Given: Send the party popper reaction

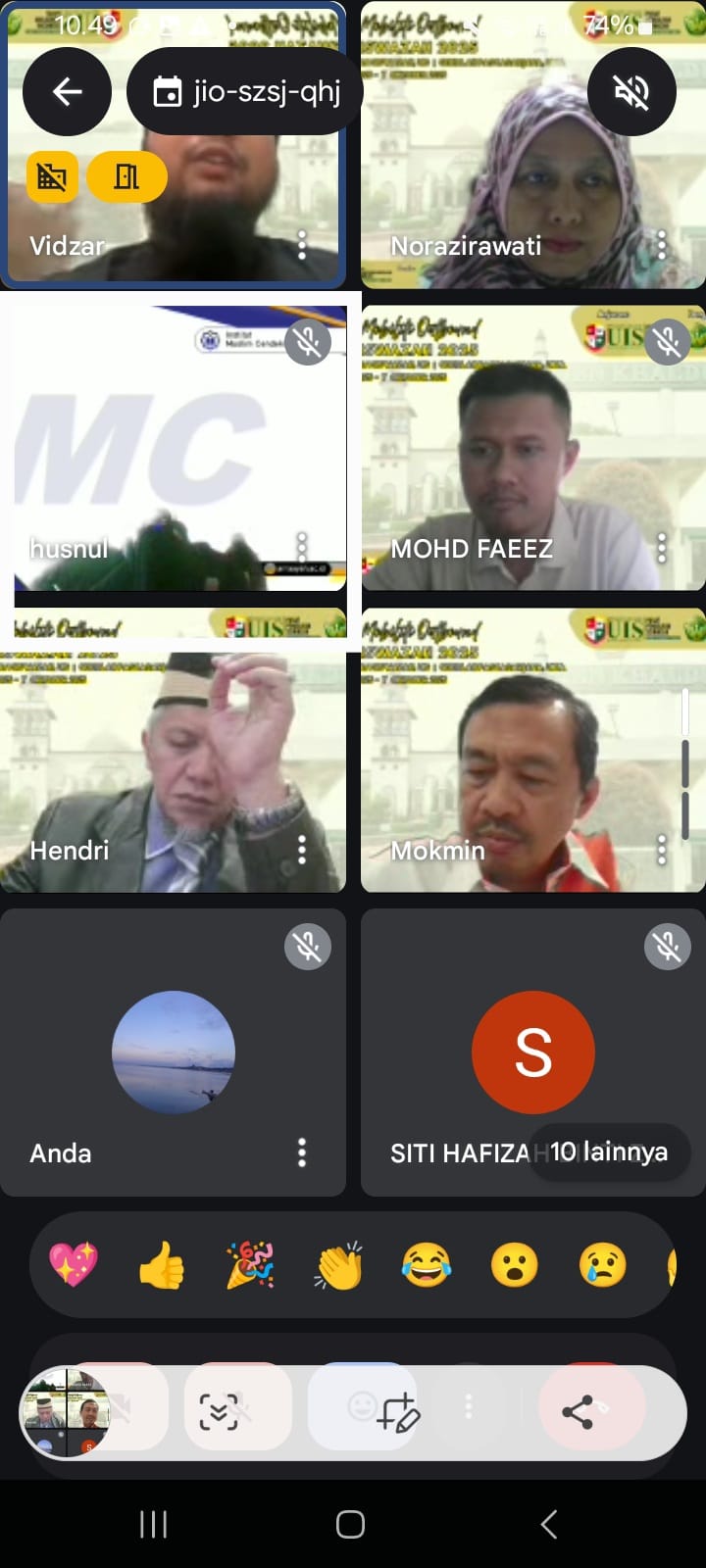Looking at the screenshot, I should pyautogui.click(x=250, y=1264).
